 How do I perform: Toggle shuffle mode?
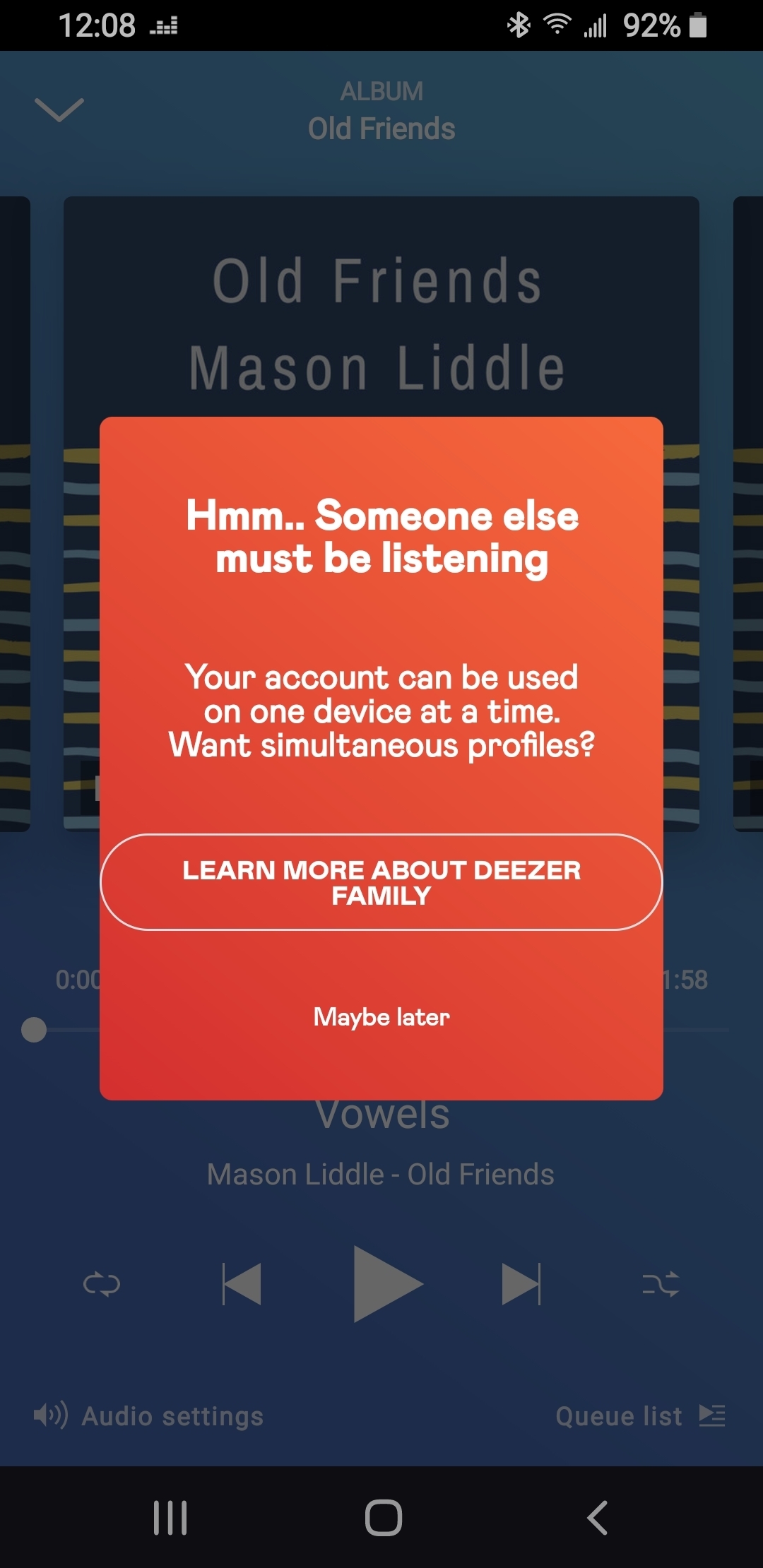(x=661, y=1284)
